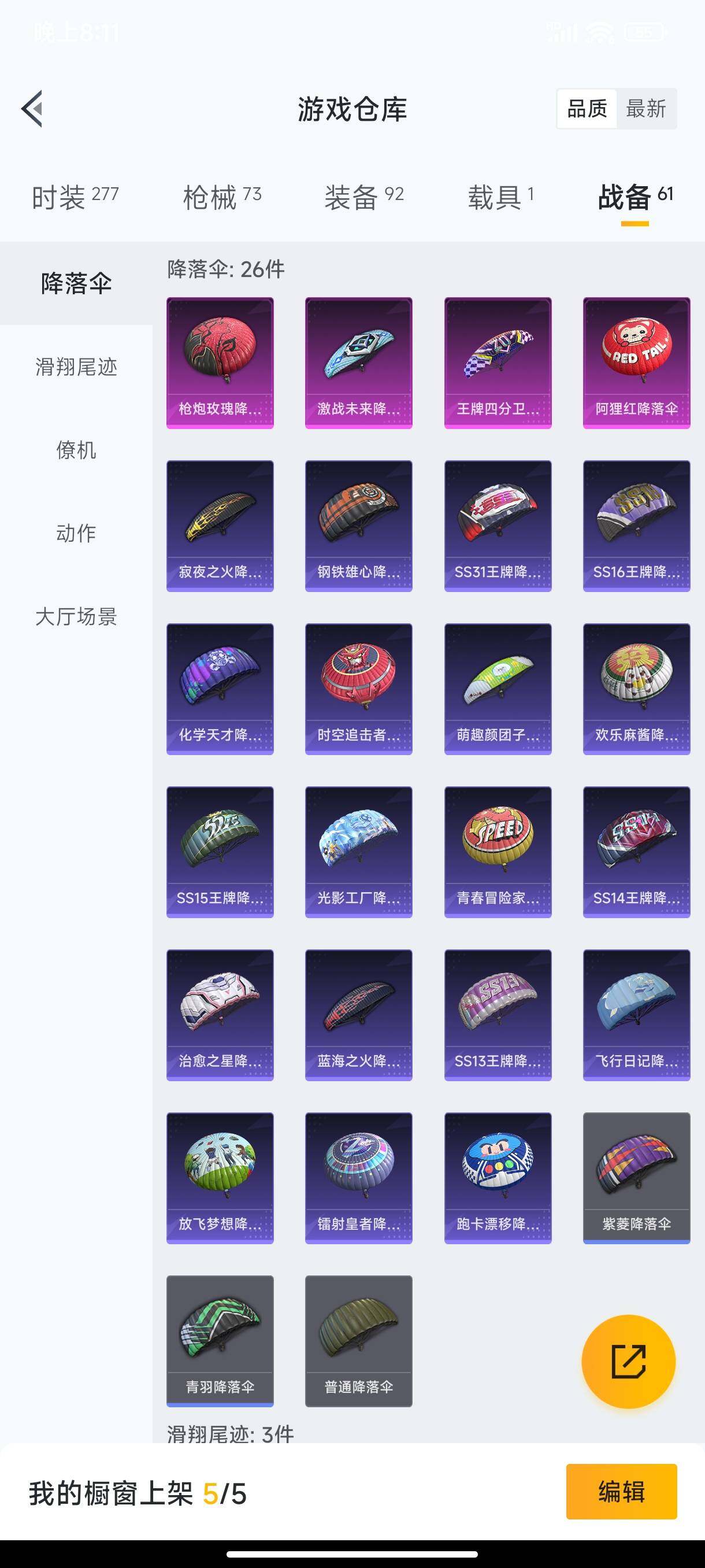Sort items by 品质
Screen dimensions: 705x1568
[x=587, y=109]
